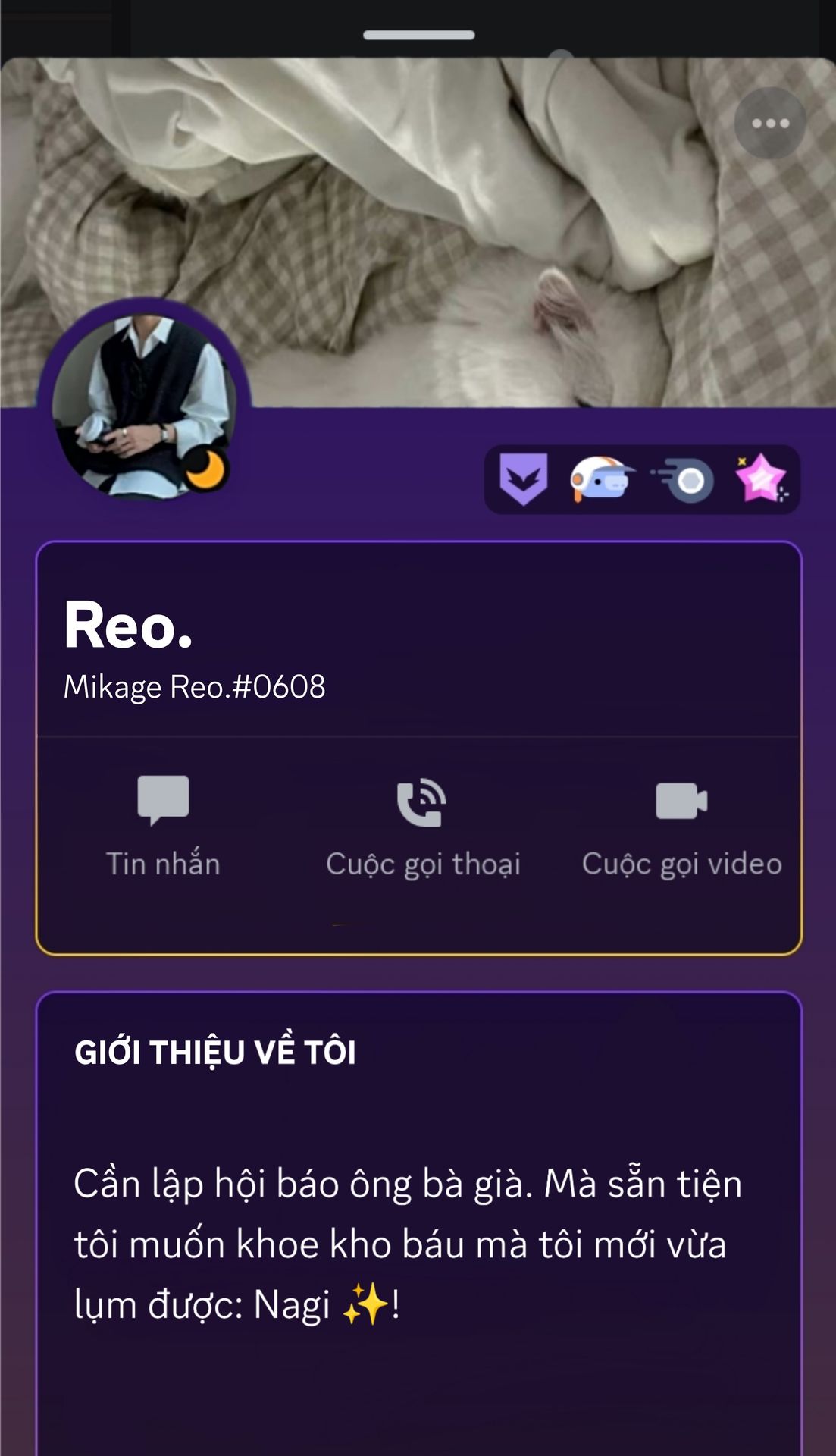
Task: View Reo's profile avatar
Action: click(x=142, y=406)
